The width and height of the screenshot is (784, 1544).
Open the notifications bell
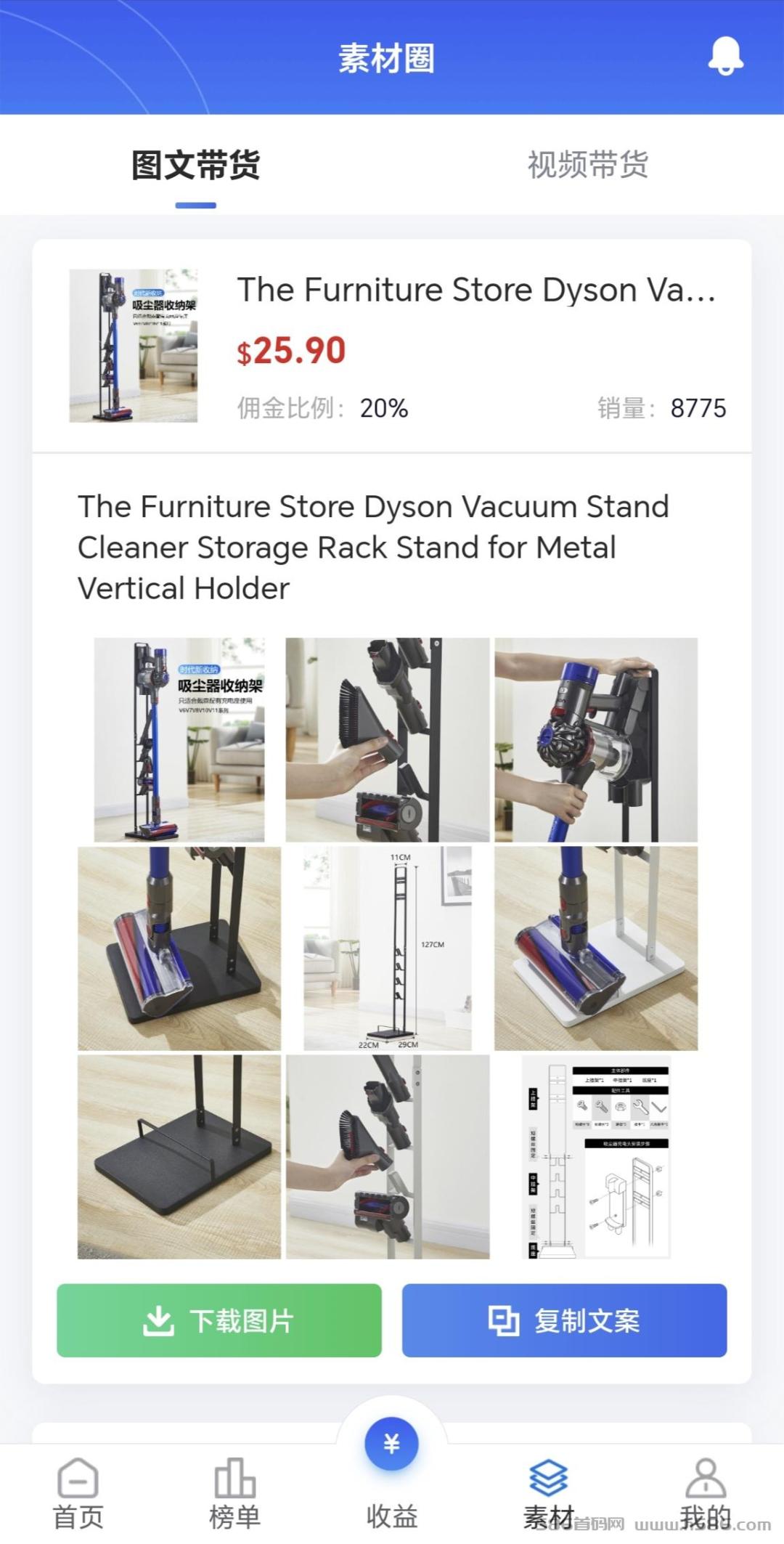click(725, 56)
